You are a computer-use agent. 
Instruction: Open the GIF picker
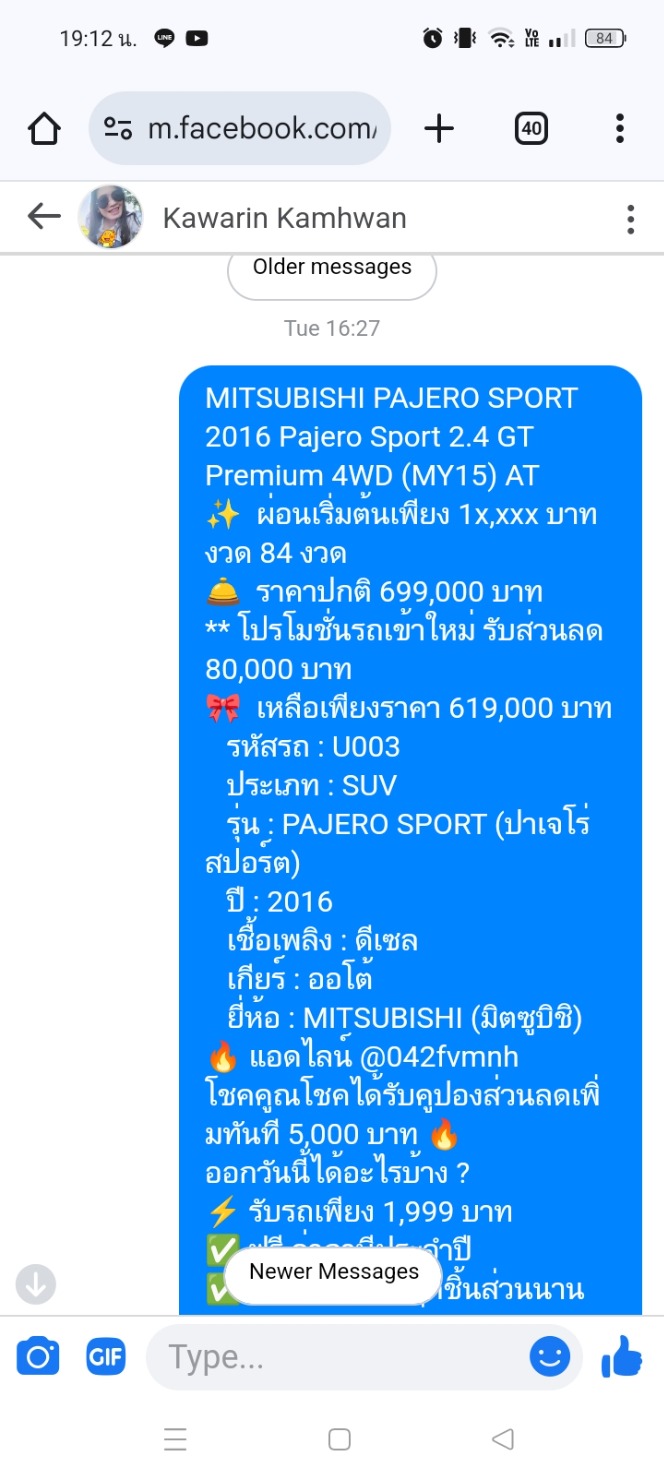106,1357
